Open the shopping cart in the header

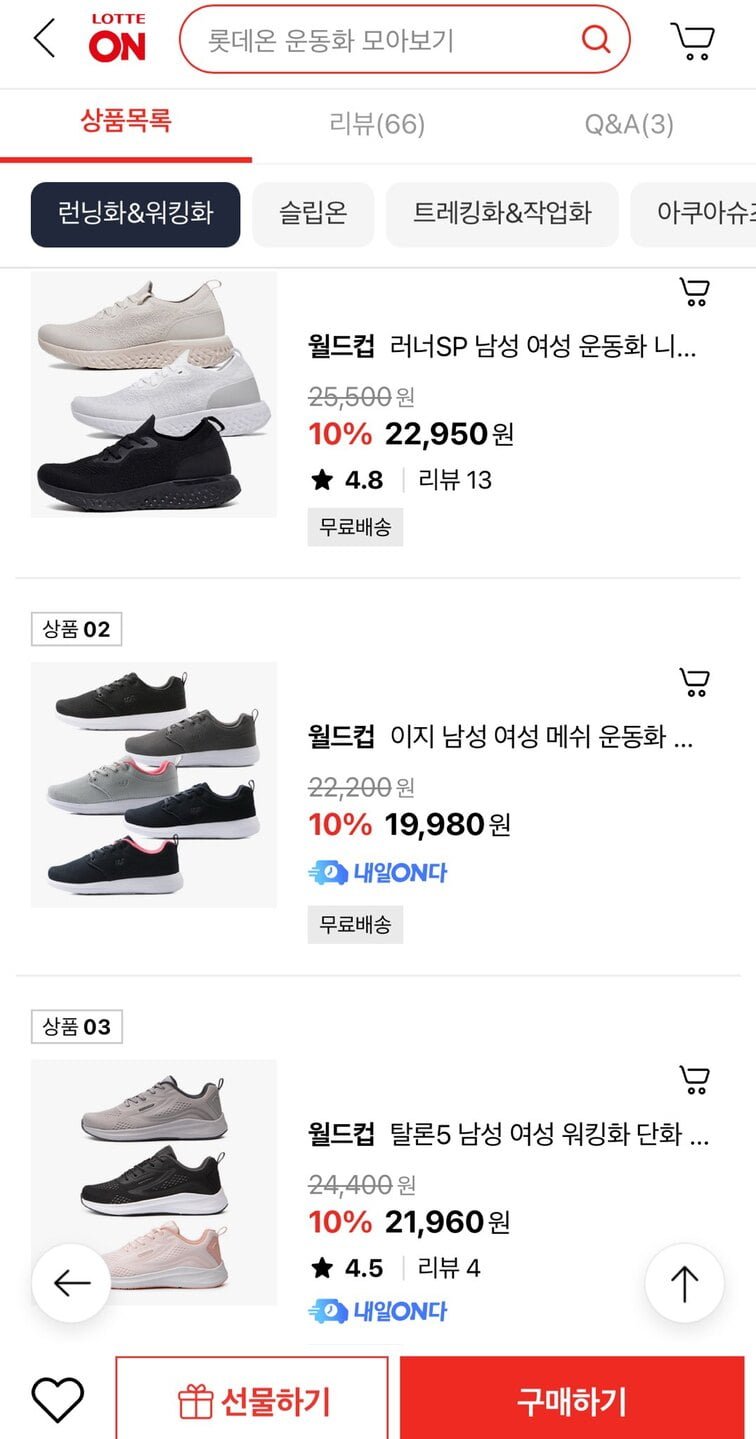pyautogui.click(x=692, y=41)
